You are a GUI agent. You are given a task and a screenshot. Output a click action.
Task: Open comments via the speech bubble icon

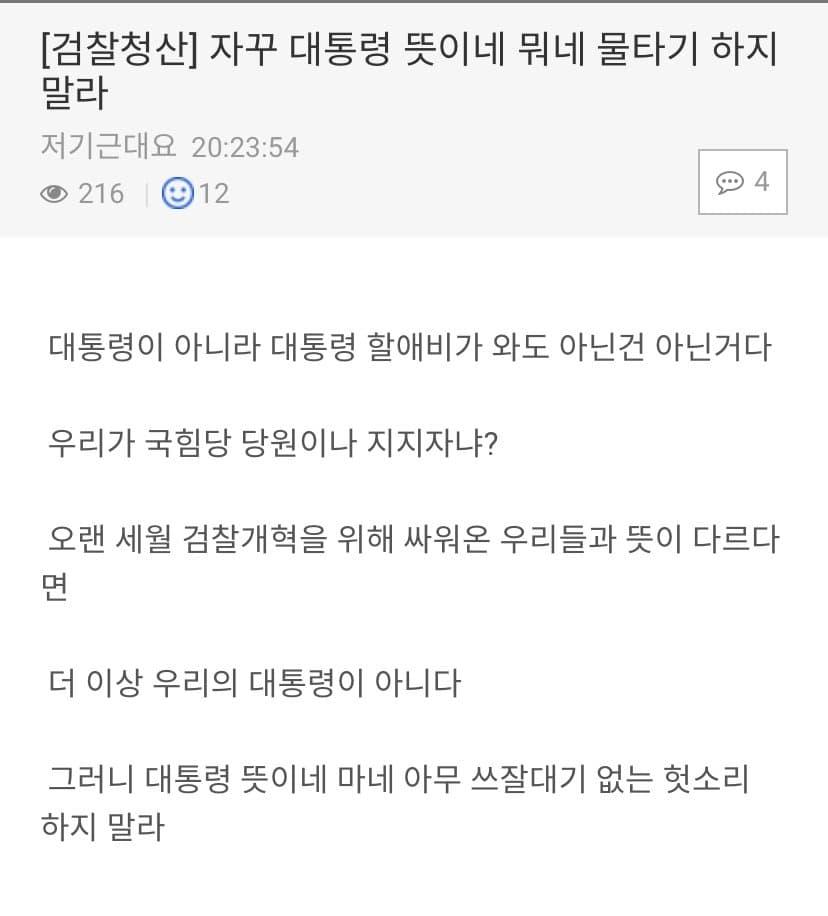click(729, 182)
